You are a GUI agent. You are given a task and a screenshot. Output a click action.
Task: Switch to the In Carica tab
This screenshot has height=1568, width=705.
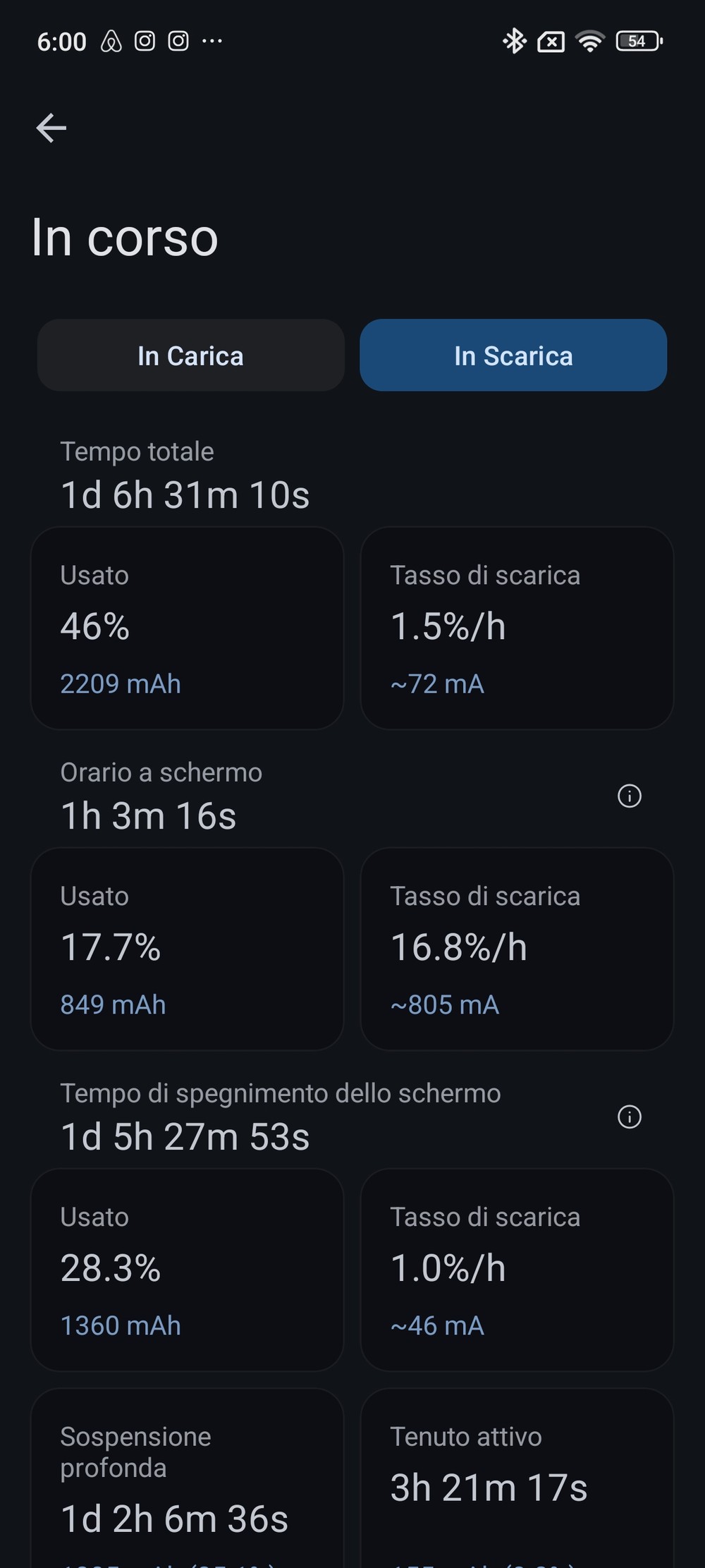coord(190,355)
